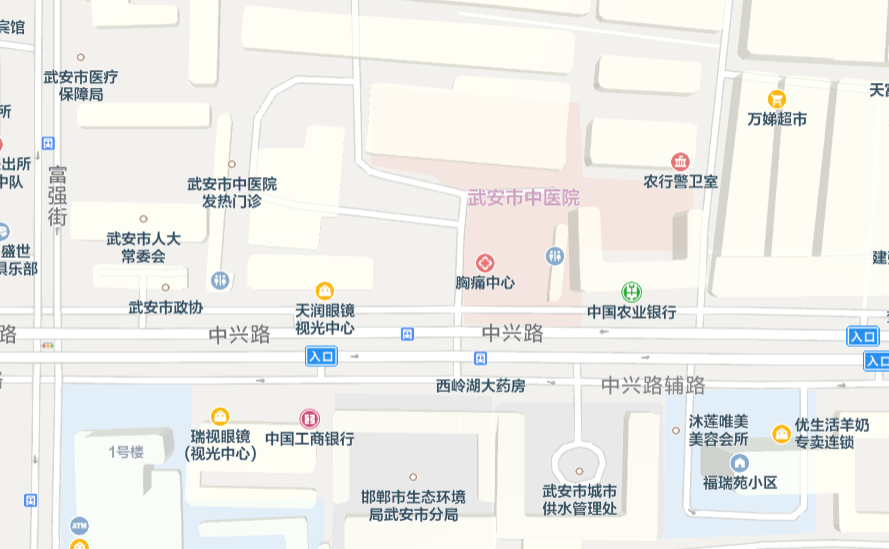Open the 胸痛中心 map marker
The height and width of the screenshot is (549, 889).
[485, 263]
